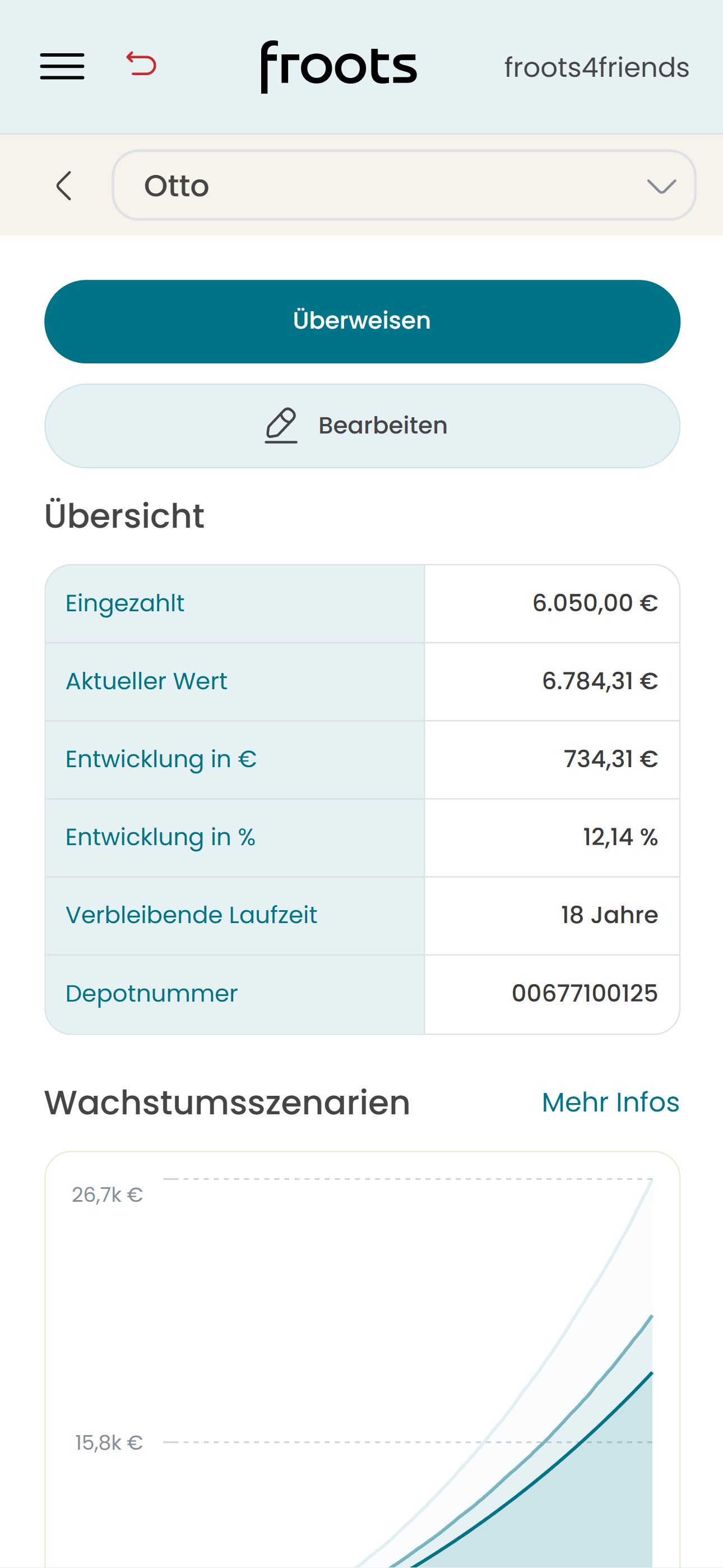Open the froots4friends link
The height and width of the screenshot is (1568, 723).
[596, 67]
